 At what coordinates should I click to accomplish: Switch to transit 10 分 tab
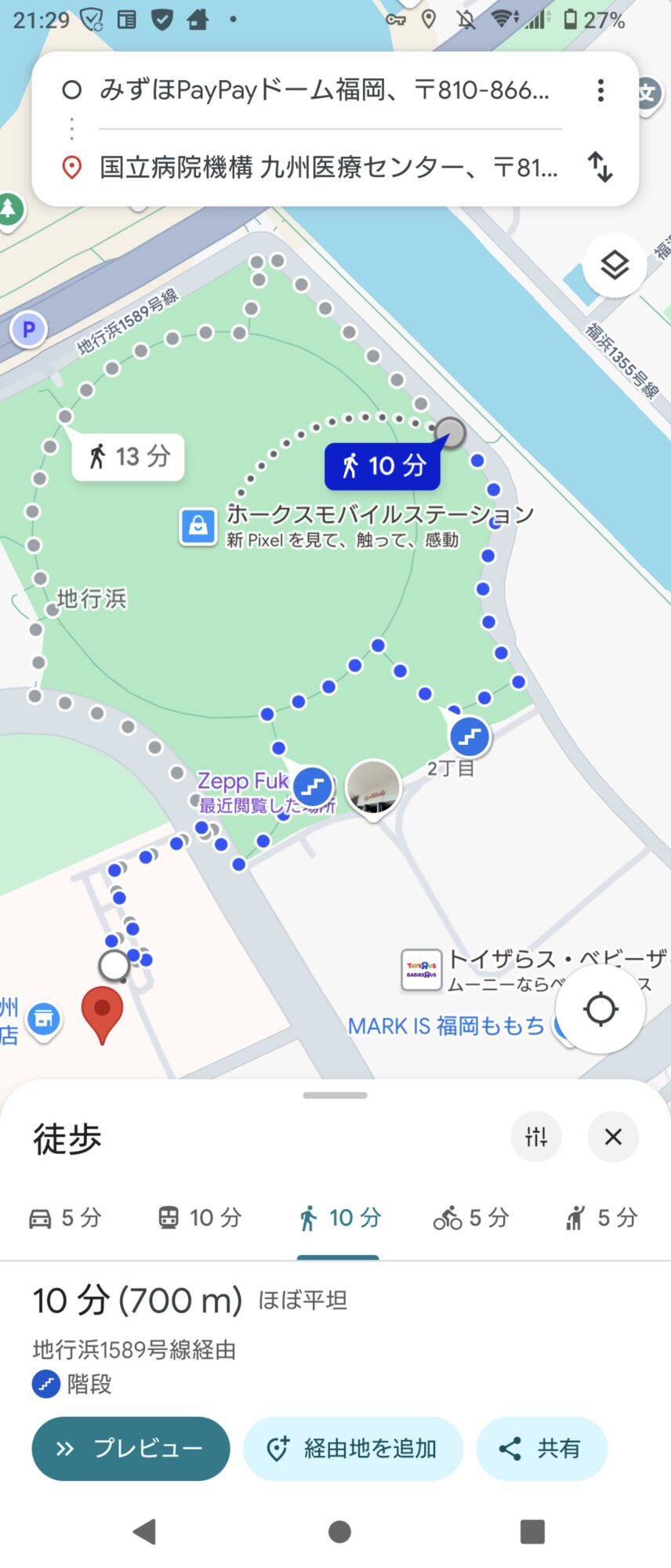click(x=201, y=1218)
